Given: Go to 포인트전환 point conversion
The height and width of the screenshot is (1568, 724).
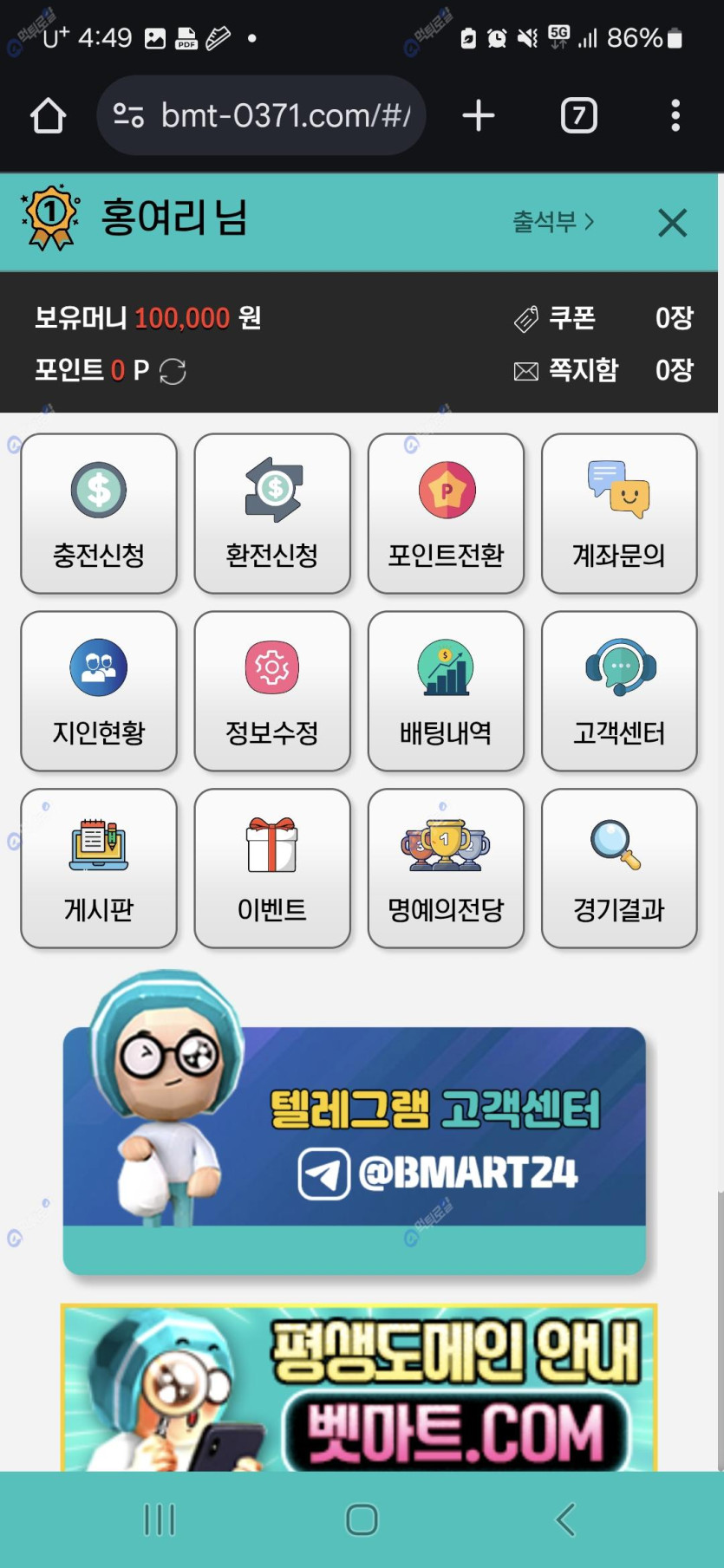Looking at the screenshot, I should 446,513.
